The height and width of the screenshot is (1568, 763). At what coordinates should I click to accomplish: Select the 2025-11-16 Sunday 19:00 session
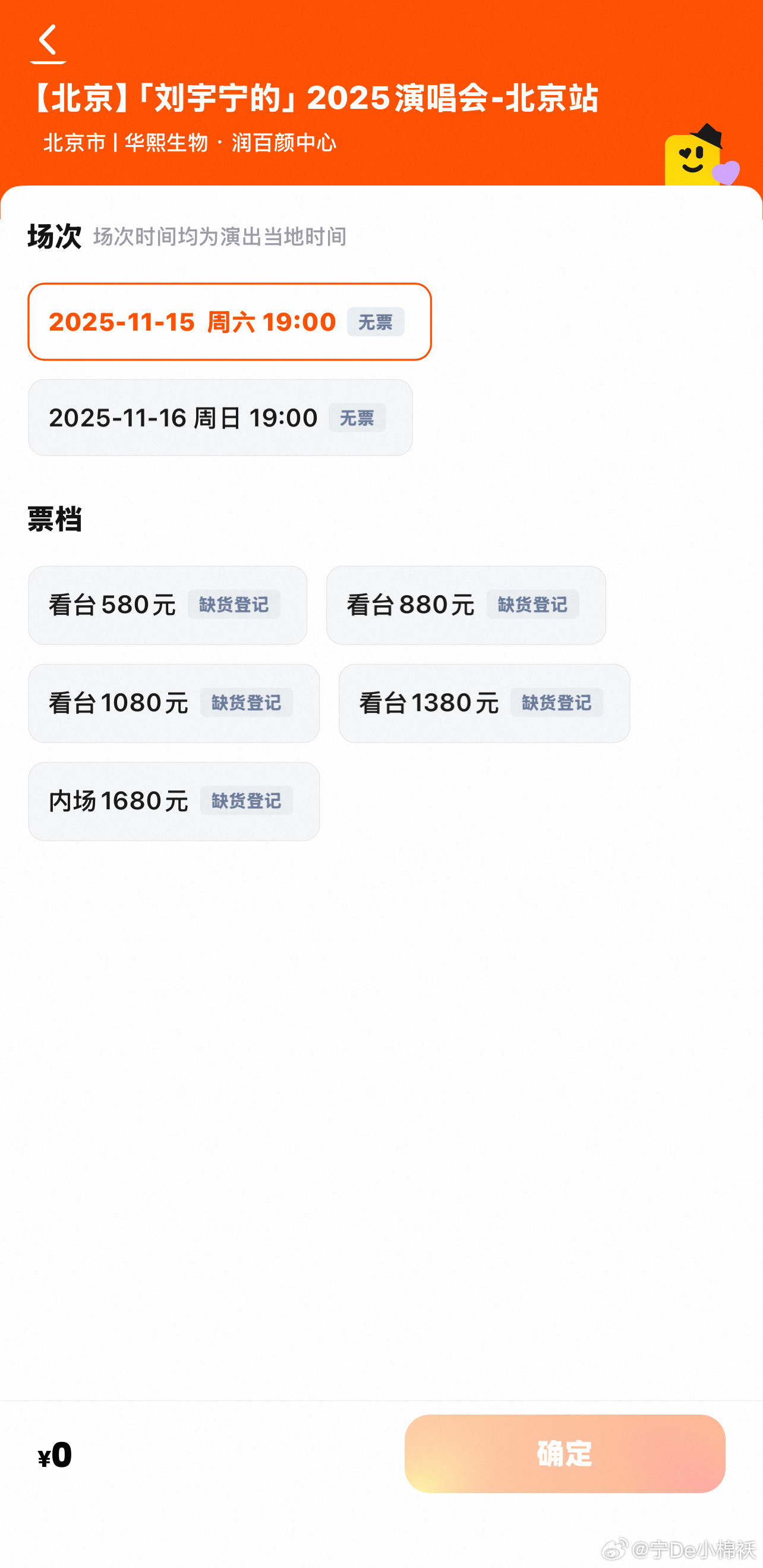[220, 417]
